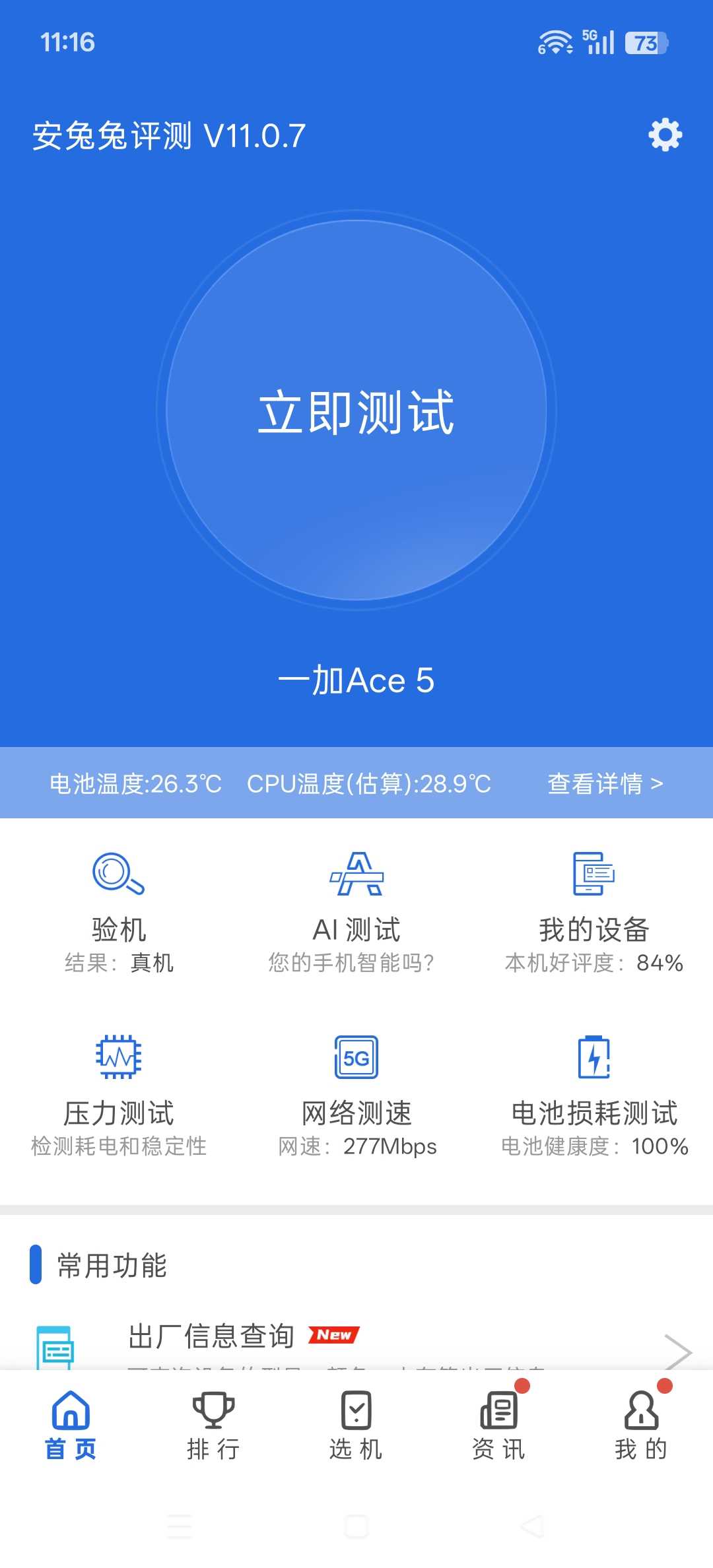Screen dimensions: 713x1568
Task: Run the 网络测速 speed test
Action: 356,1094
